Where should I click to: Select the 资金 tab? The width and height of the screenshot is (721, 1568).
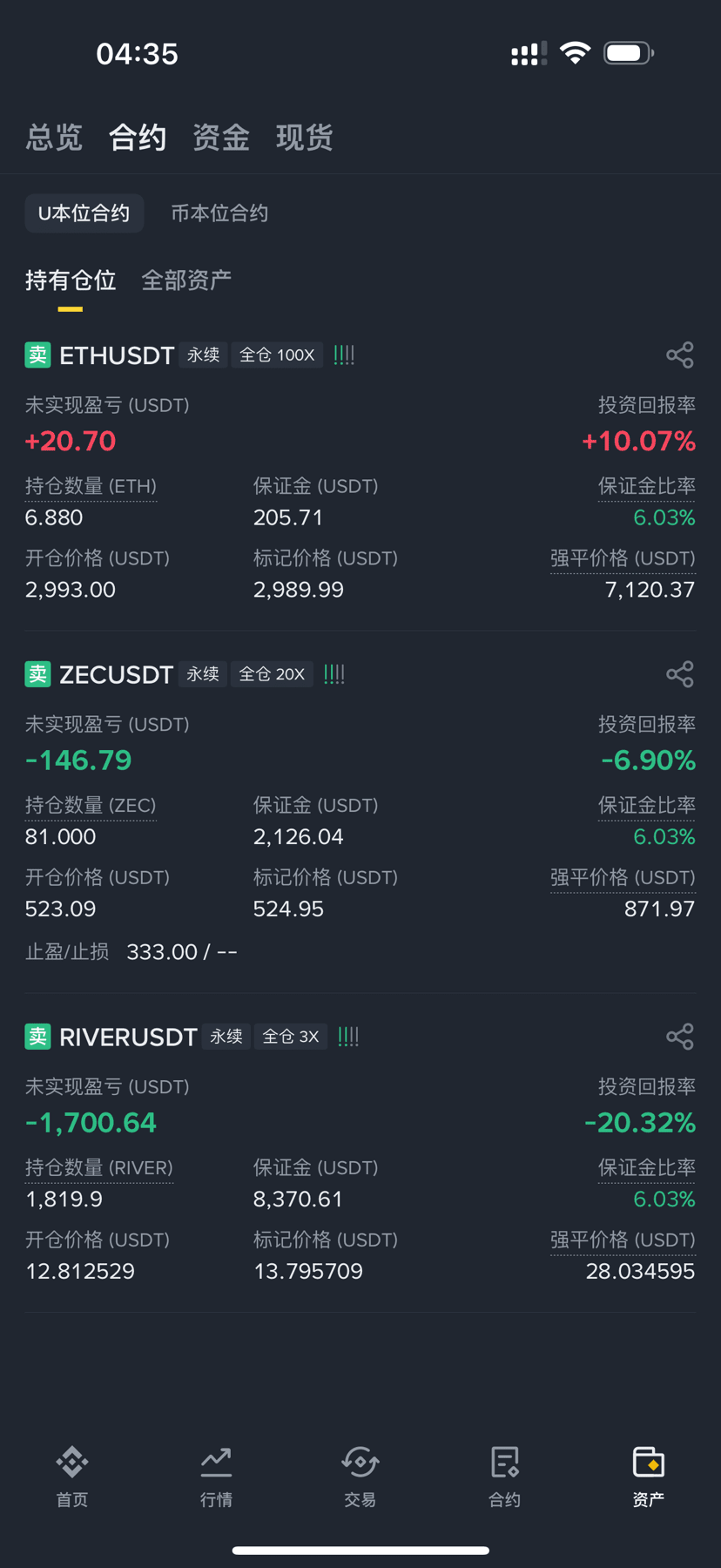(219, 138)
